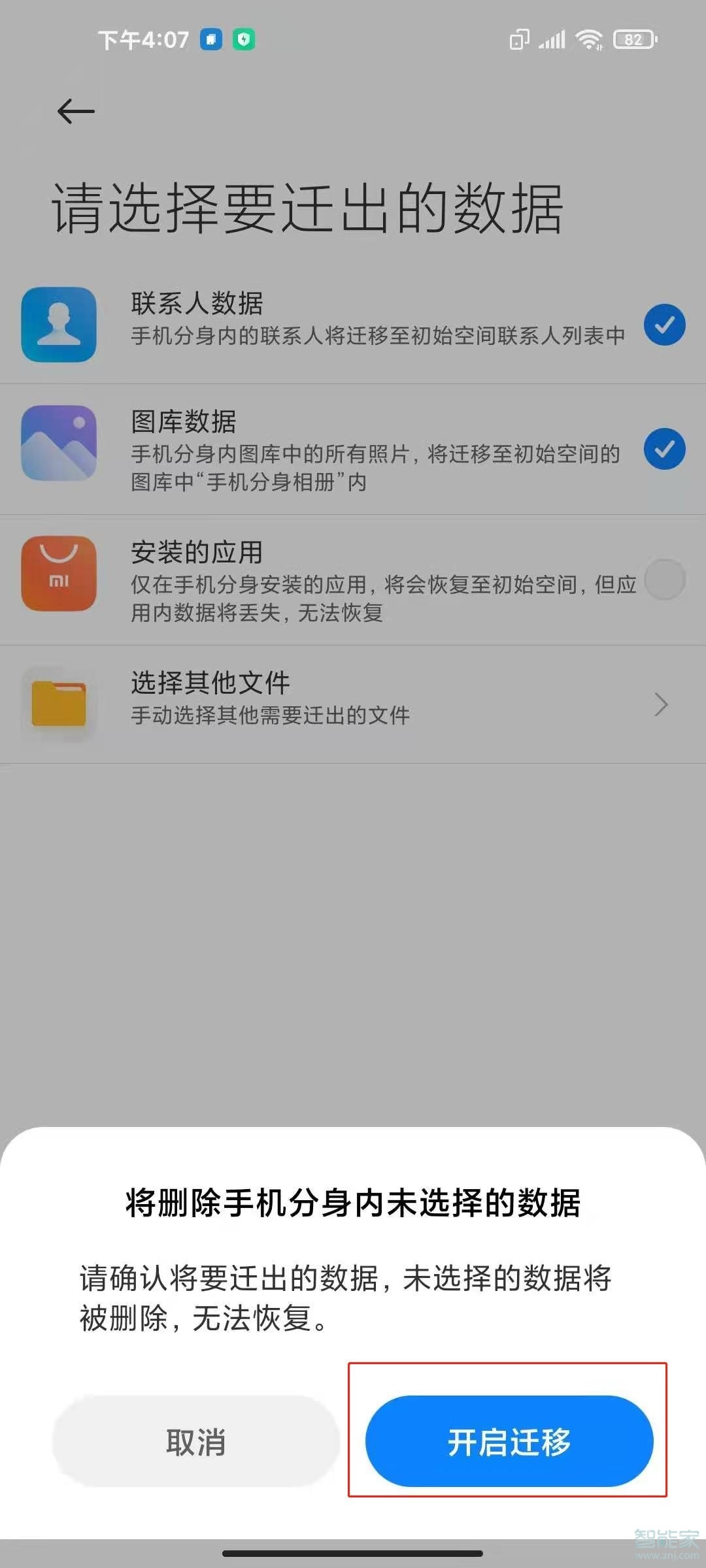Tap the Wi-Fi icon in status bar
The width and height of the screenshot is (706, 1568).
click(x=588, y=39)
